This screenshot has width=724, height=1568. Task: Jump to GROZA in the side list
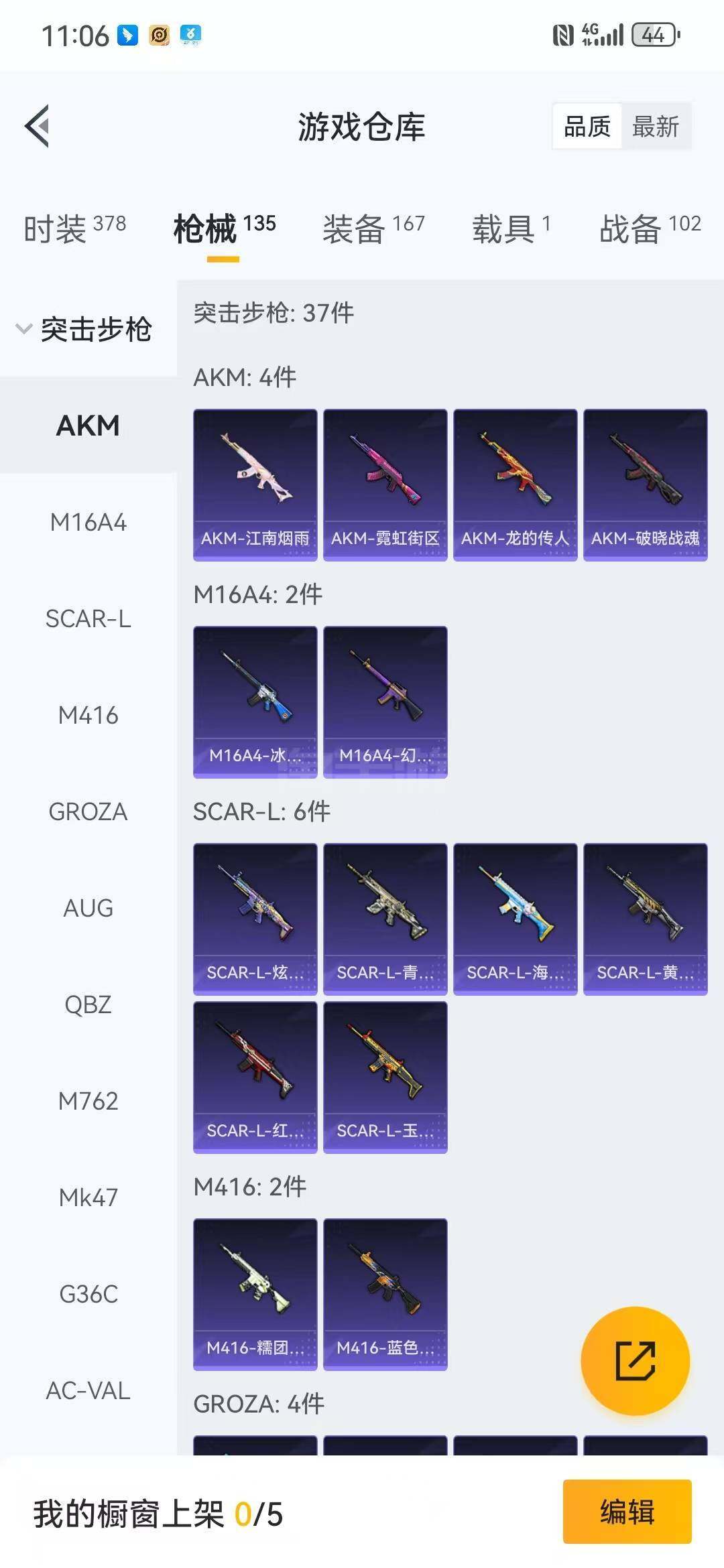point(88,811)
